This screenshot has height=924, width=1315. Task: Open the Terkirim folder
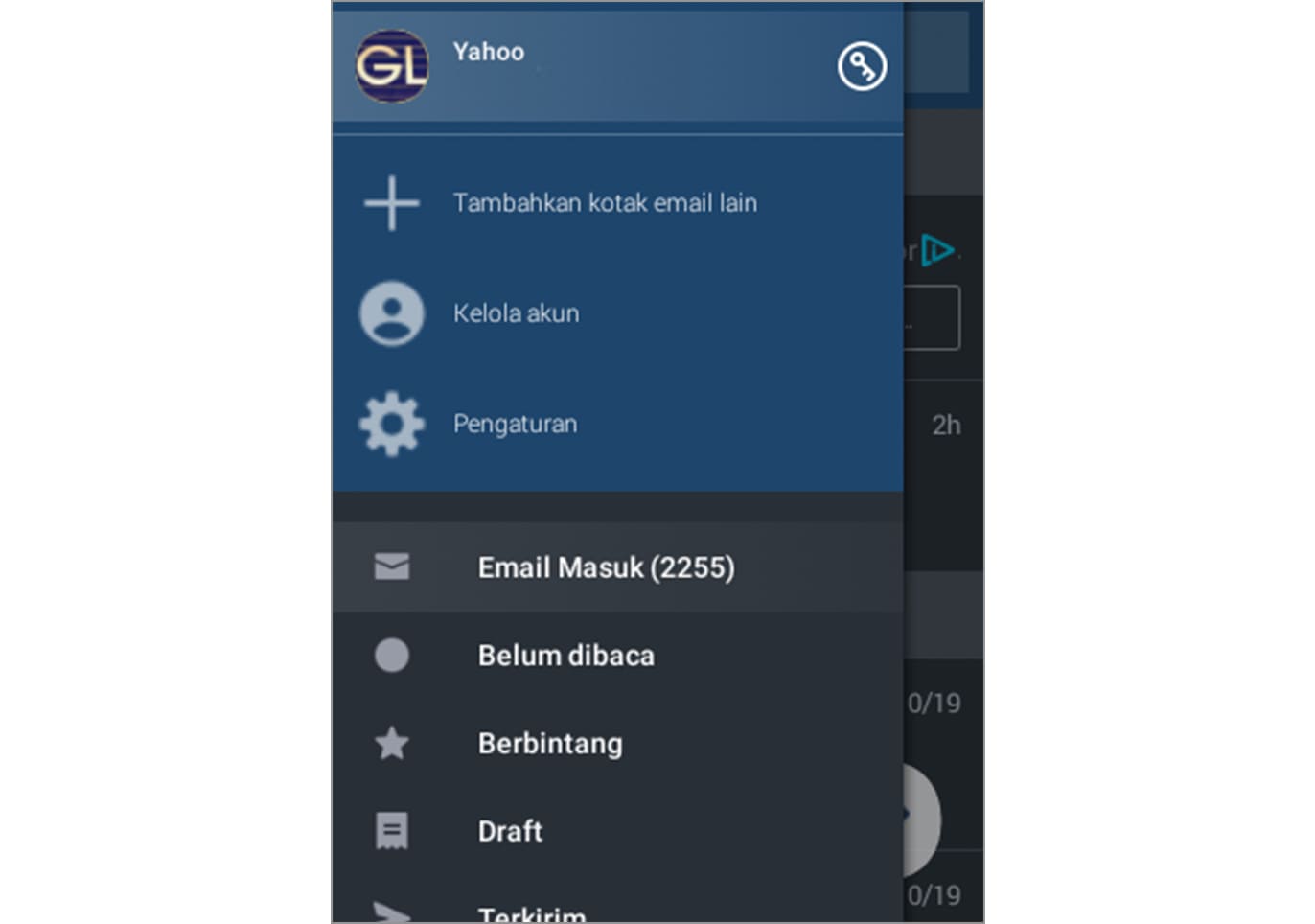click(532, 914)
